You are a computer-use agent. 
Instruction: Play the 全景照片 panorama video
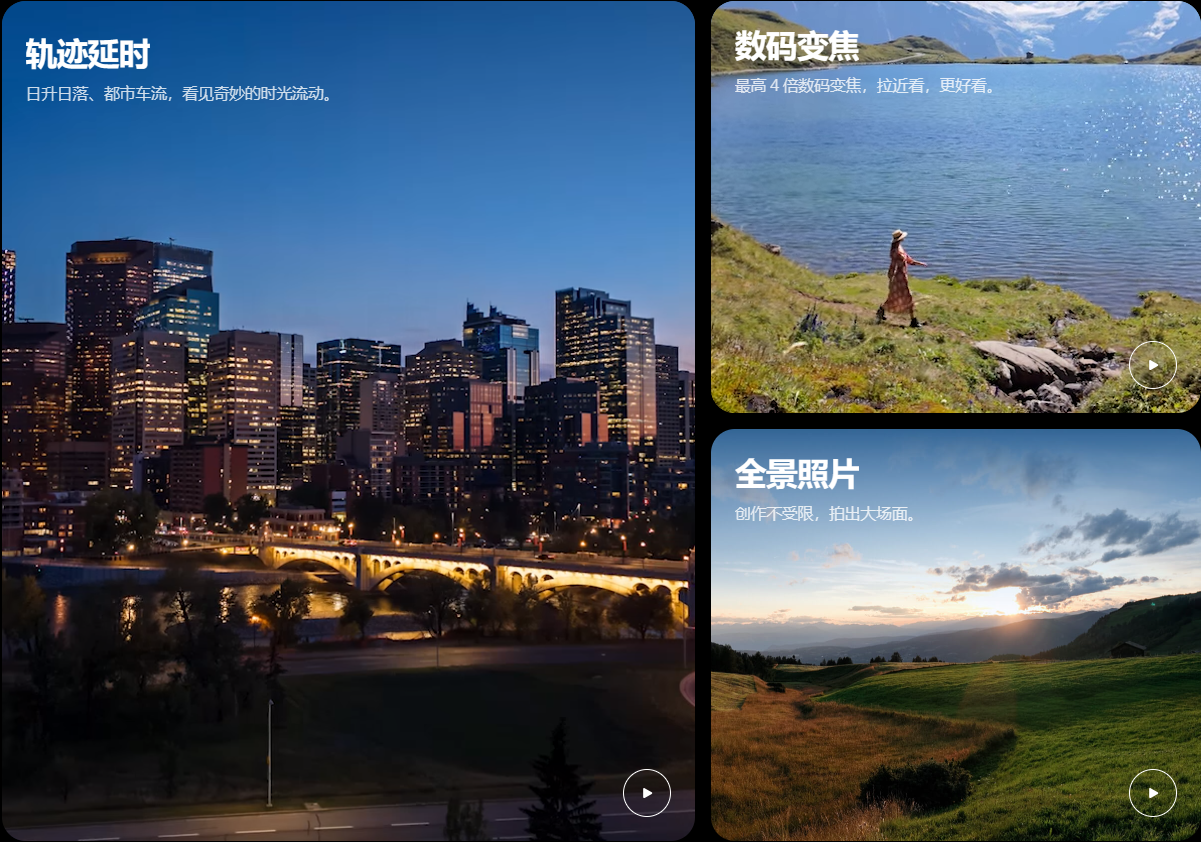1152,793
